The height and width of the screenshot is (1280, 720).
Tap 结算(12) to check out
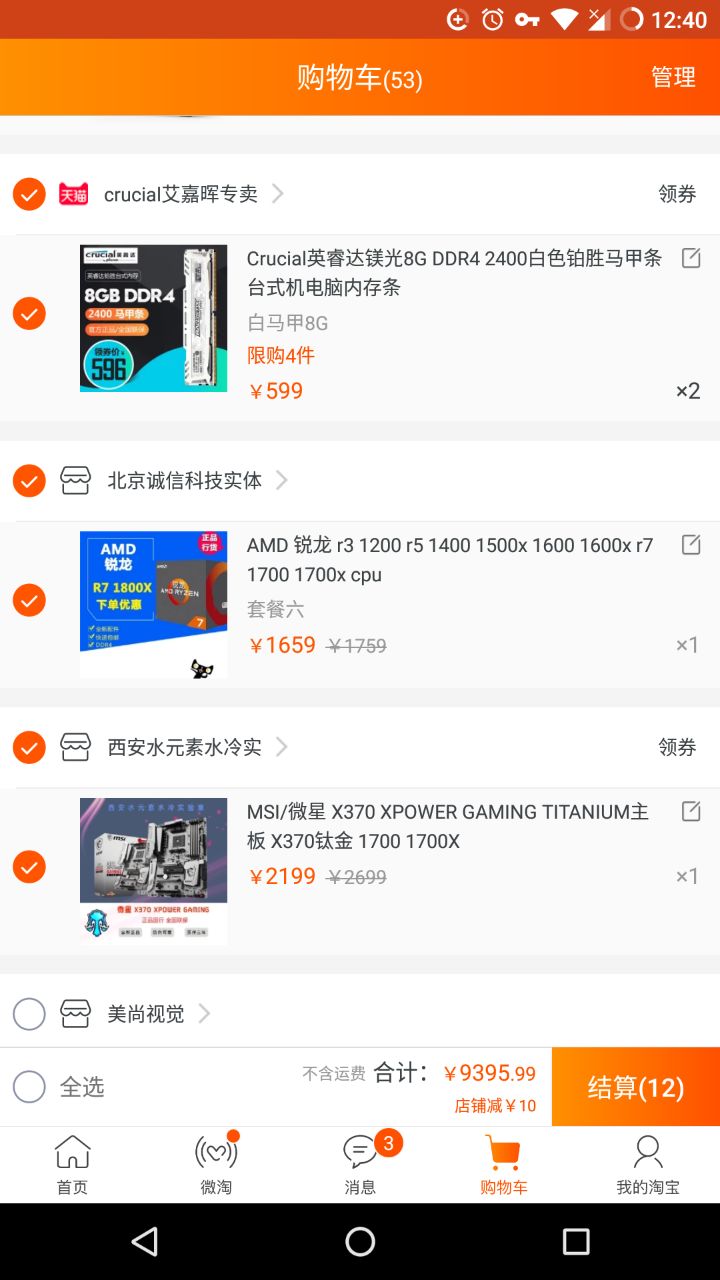pos(636,1087)
